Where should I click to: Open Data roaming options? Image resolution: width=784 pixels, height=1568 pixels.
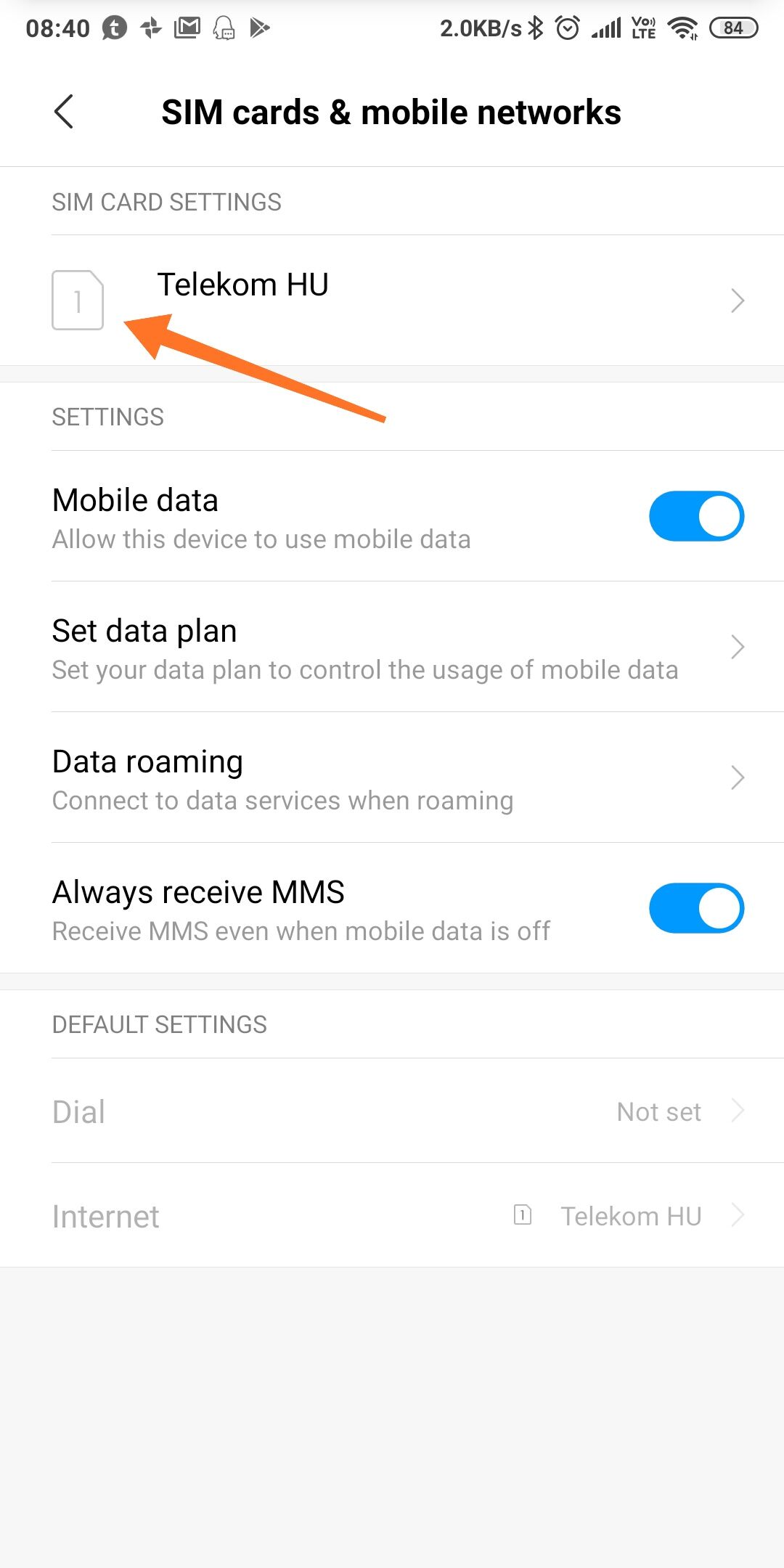click(392, 778)
